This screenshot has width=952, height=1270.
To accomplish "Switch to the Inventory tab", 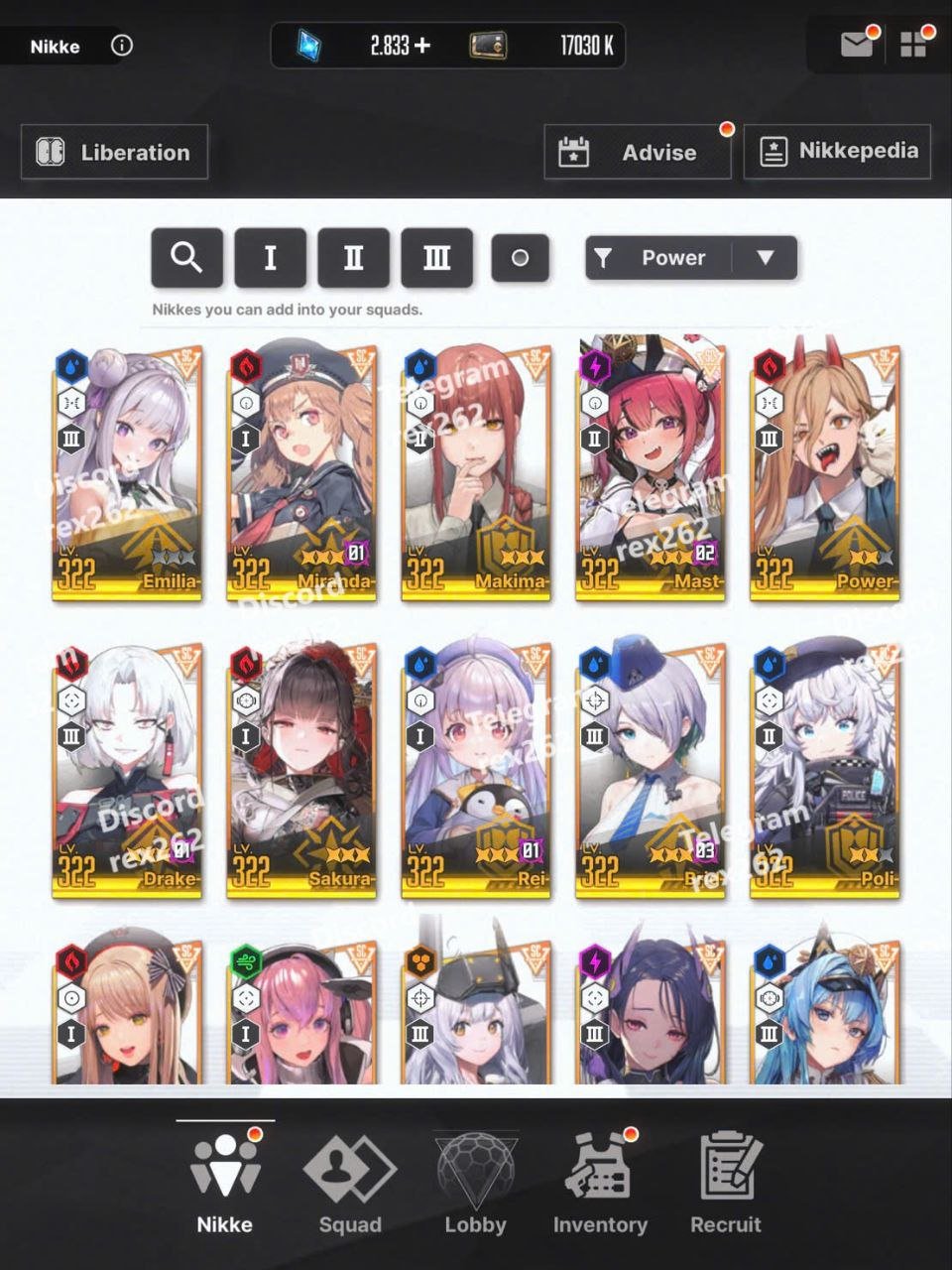I will pos(600,1185).
